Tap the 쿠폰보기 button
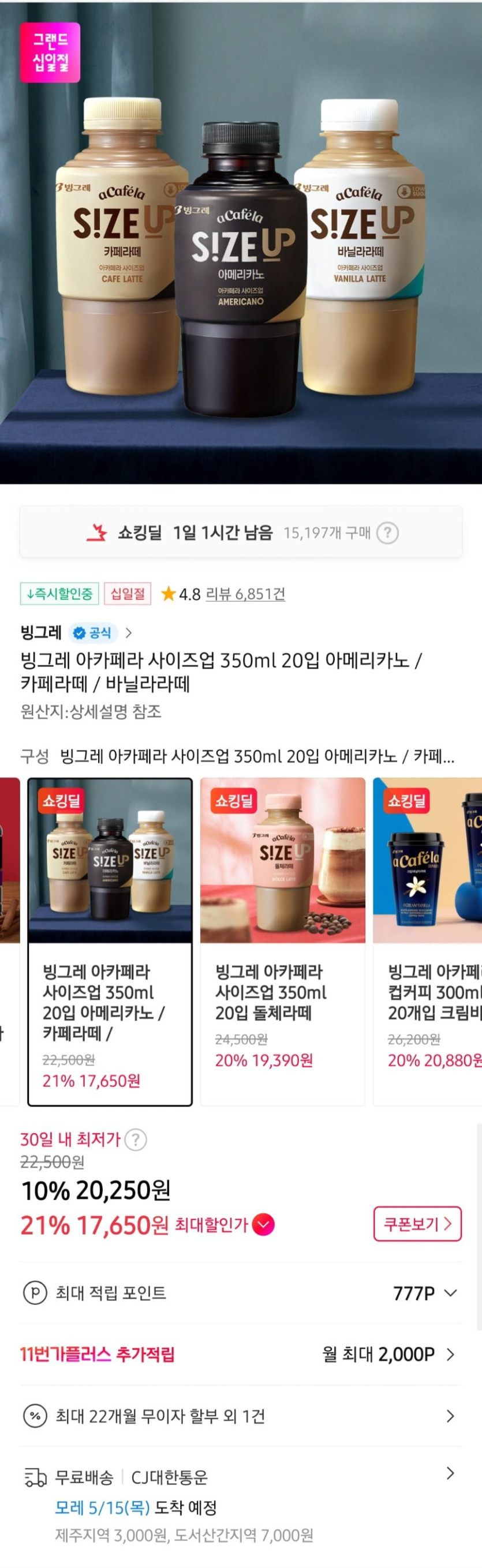This screenshot has width=482, height=1568. pyautogui.click(x=417, y=1224)
